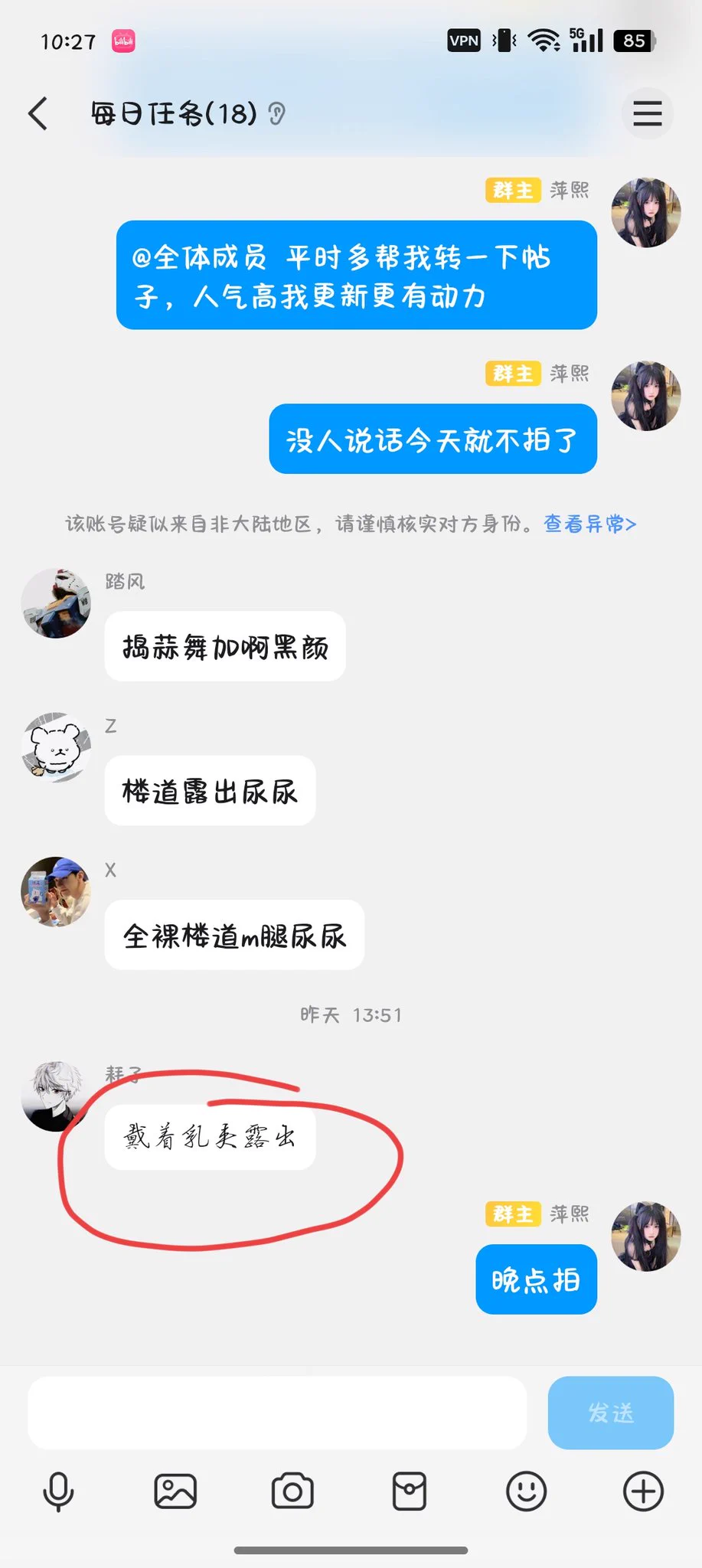Open the group menu hamburger icon

coord(647,113)
